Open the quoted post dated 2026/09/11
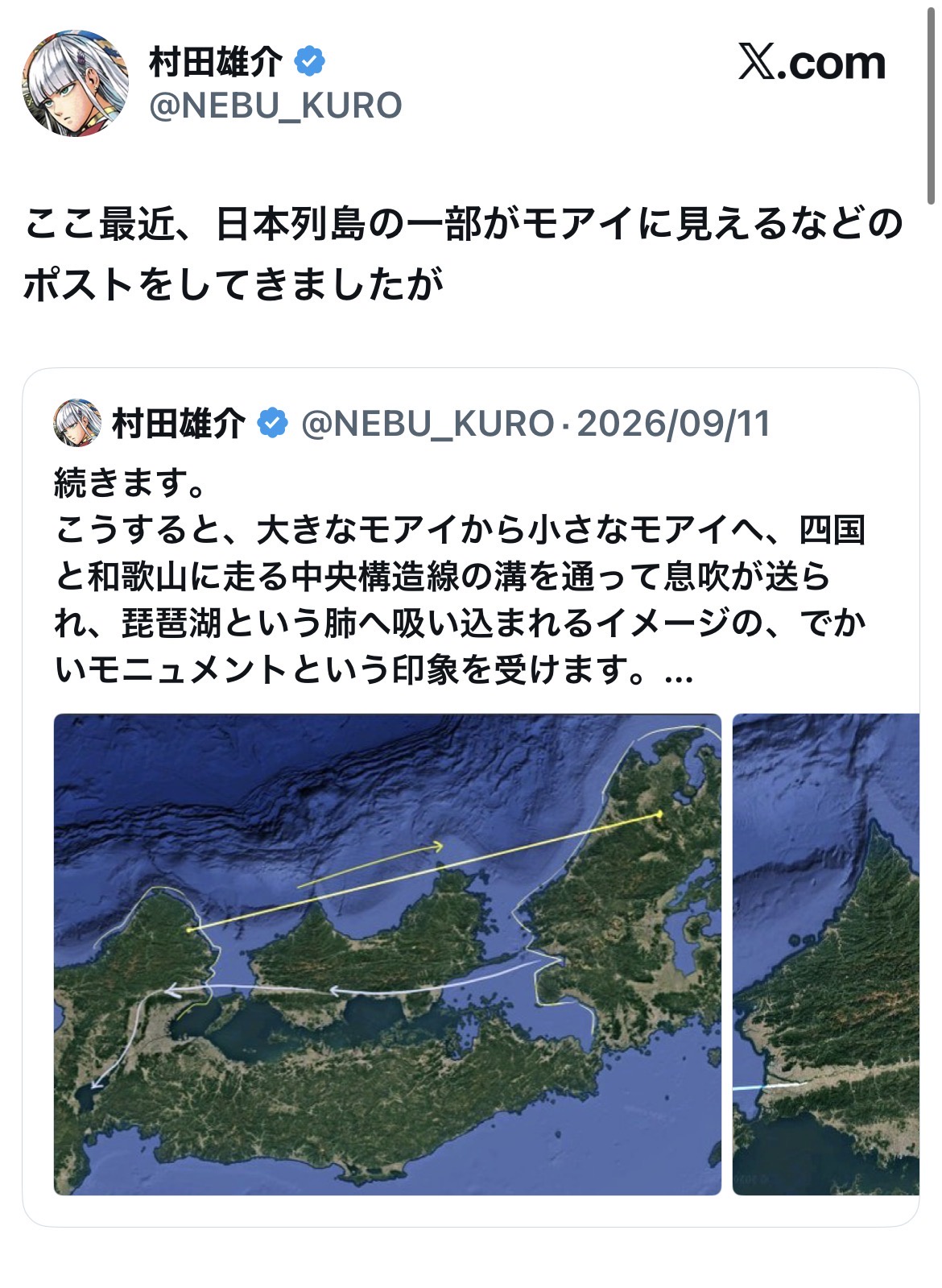Viewport: 942px width, 1288px height. pos(471,797)
